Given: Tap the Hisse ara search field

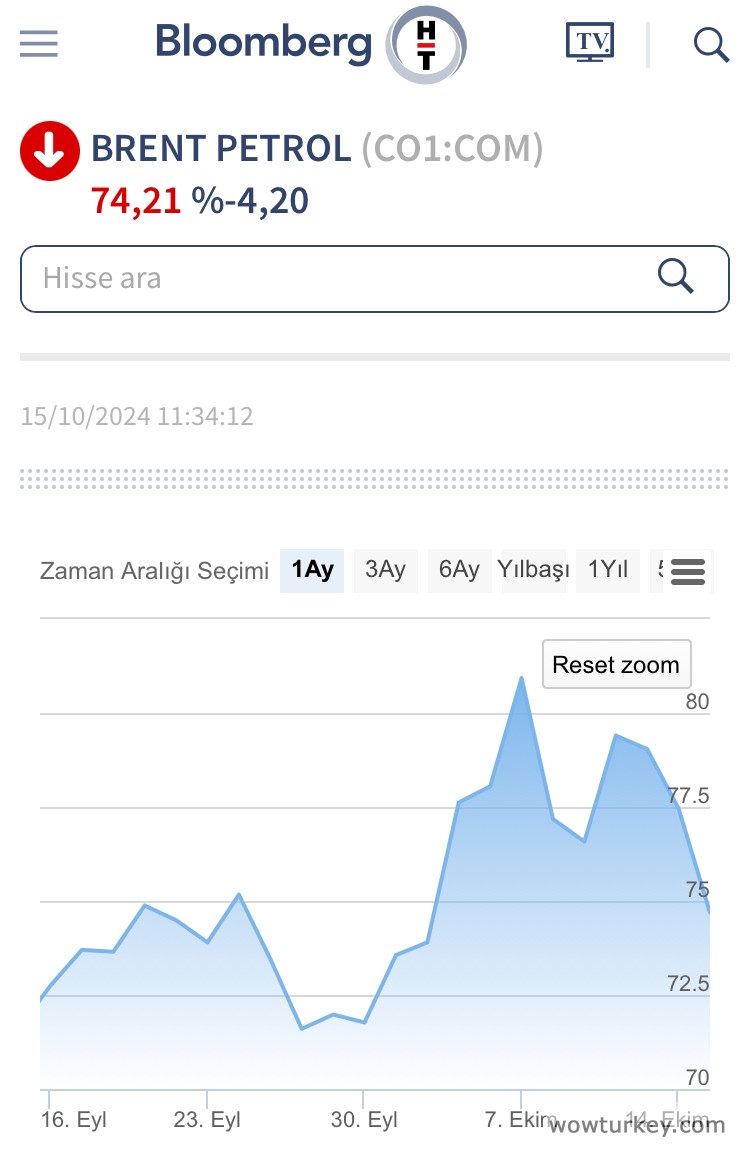Looking at the screenshot, I should (x=340, y=278).
